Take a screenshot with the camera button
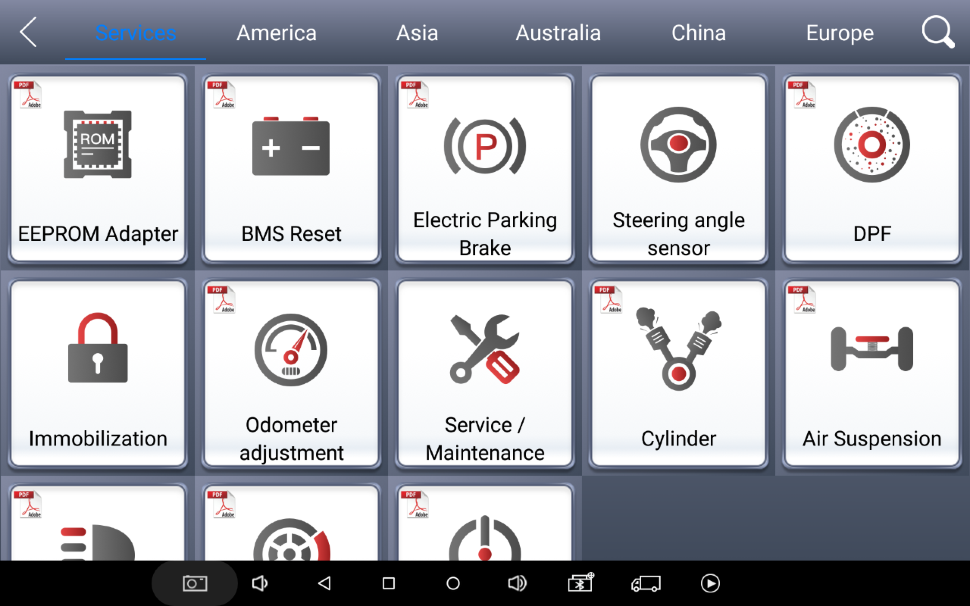The width and height of the screenshot is (970, 606). [195, 583]
